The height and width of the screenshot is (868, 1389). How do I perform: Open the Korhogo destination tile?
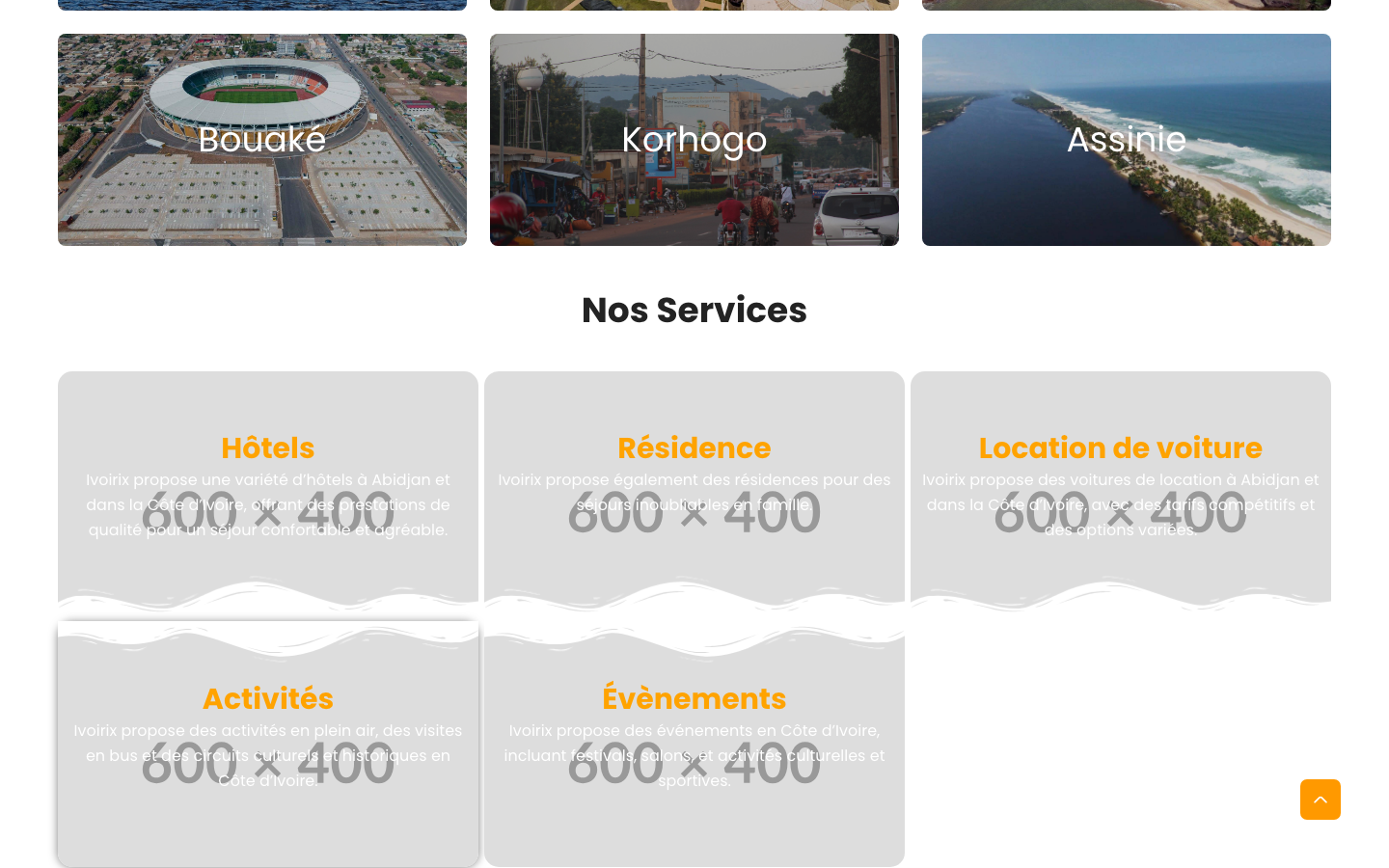coord(694,140)
